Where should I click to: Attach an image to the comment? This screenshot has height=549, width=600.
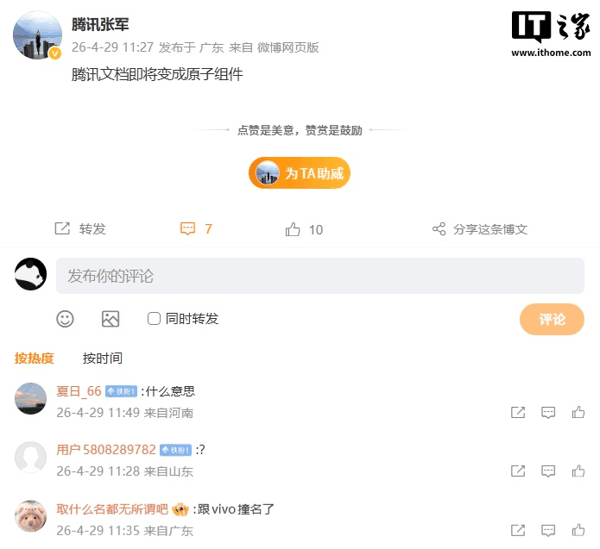tap(110, 319)
